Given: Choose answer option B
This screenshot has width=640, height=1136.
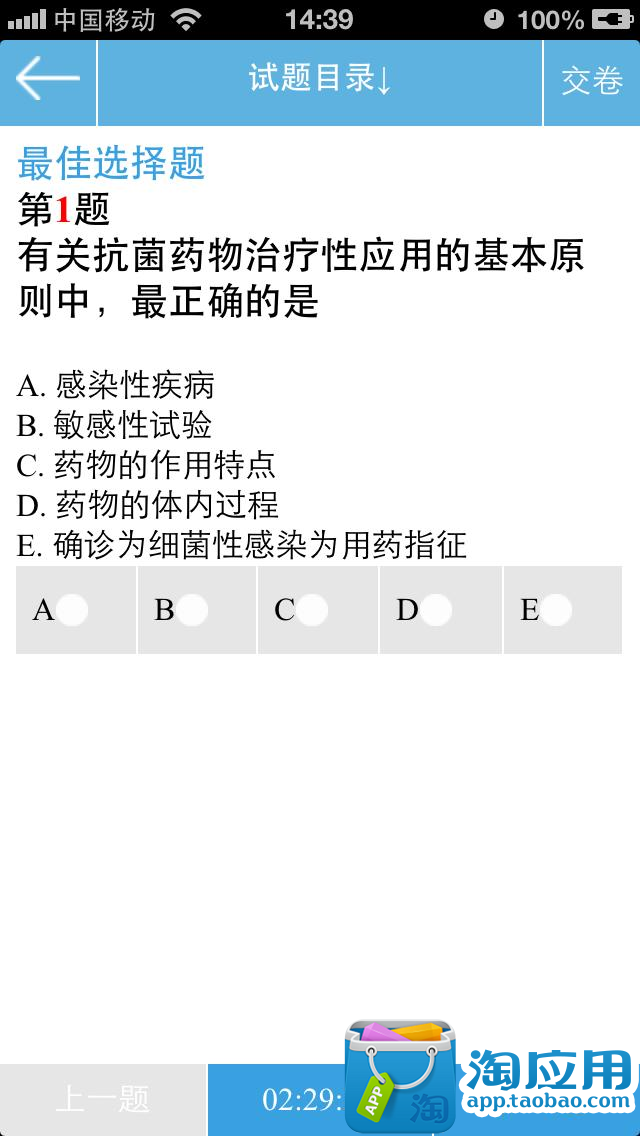Looking at the screenshot, I should [x=193, y=610].
